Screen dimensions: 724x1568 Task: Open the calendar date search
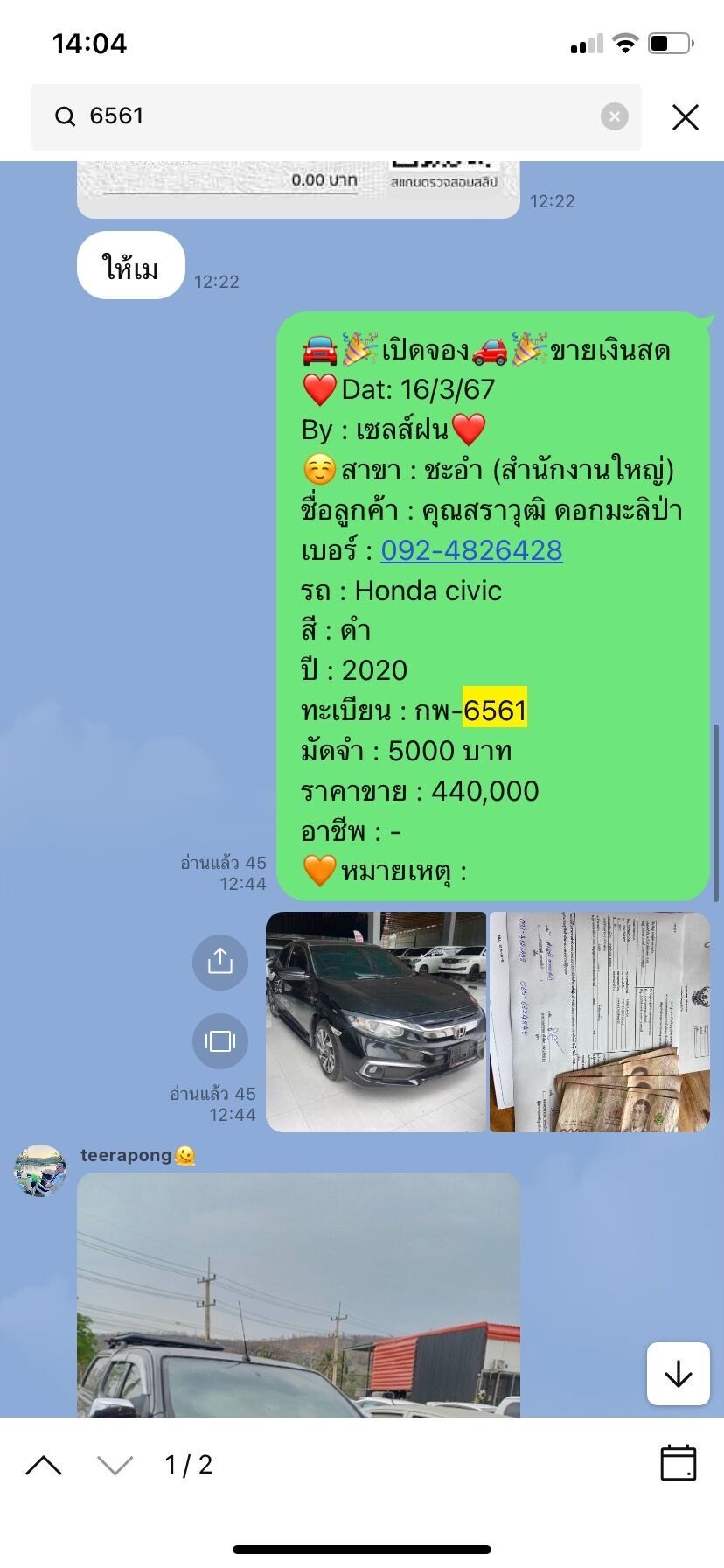click(x=678, y=1463)
